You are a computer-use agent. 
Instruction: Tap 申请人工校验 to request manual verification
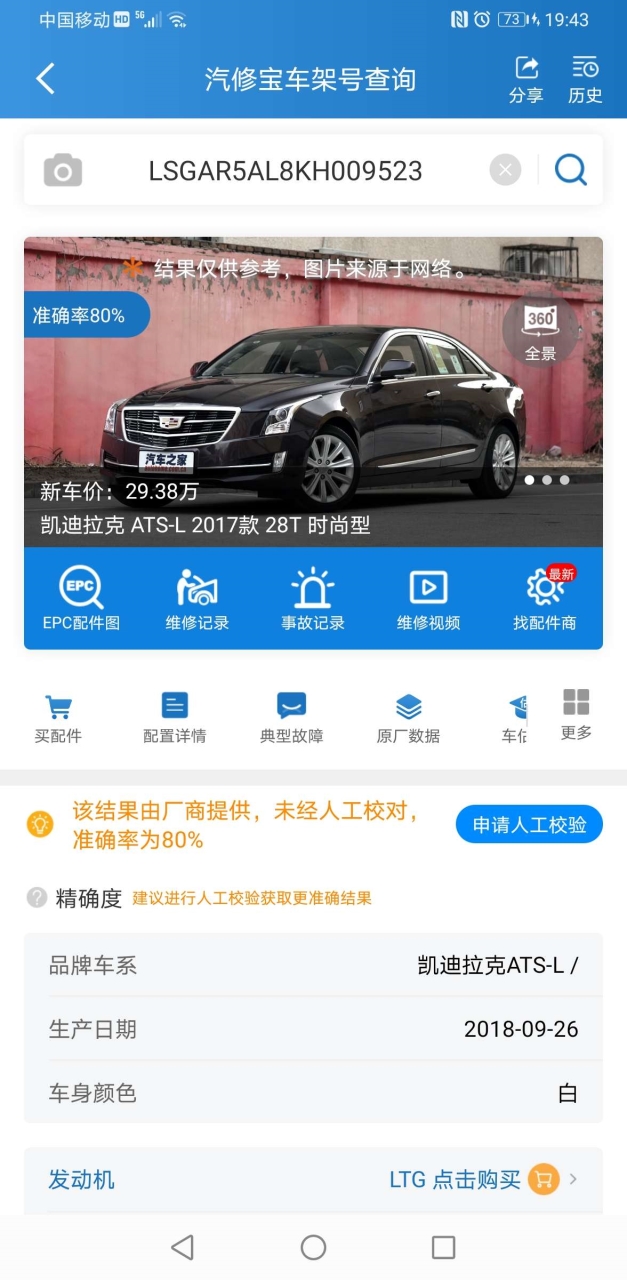[x=529, y=825]
